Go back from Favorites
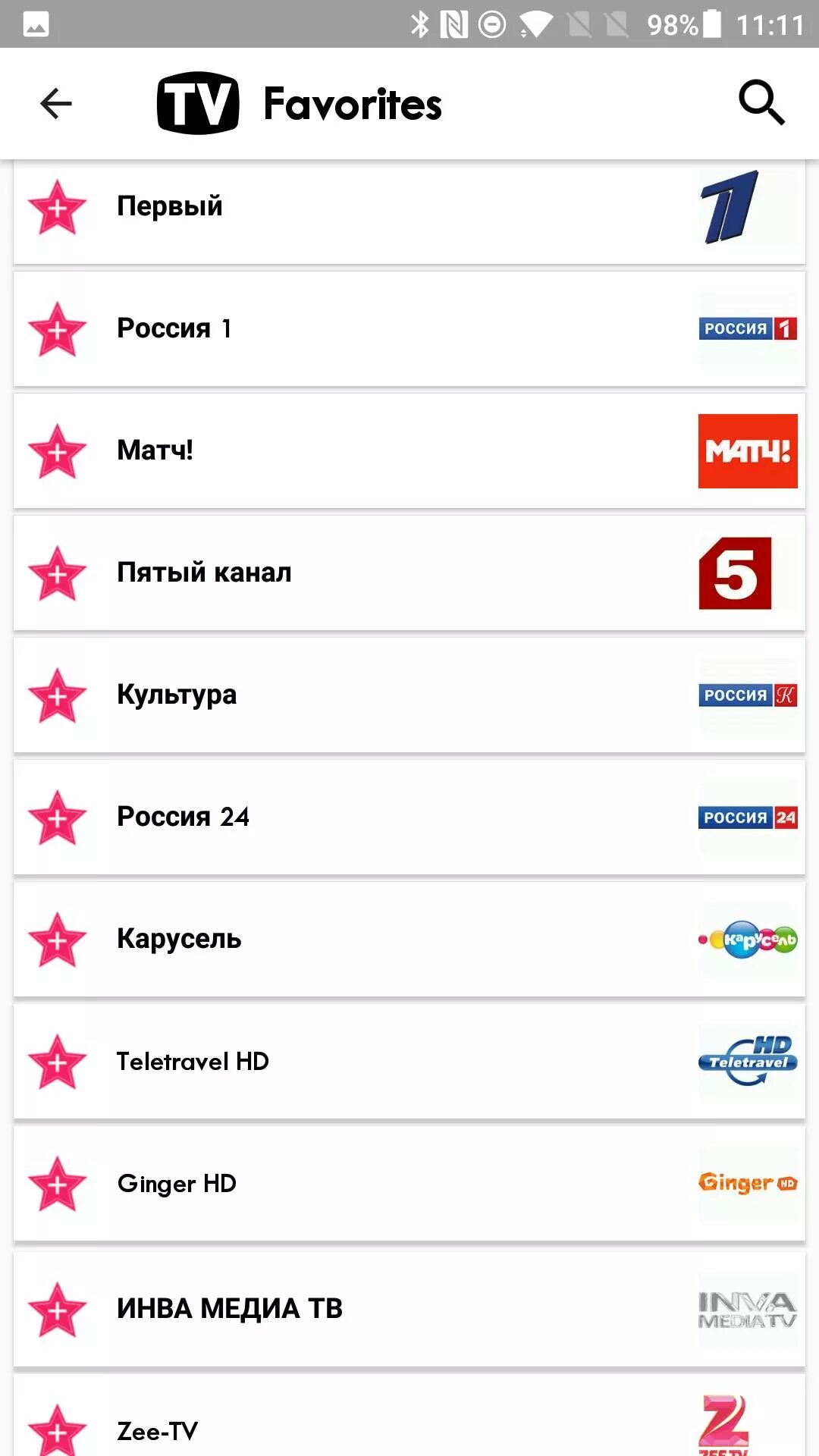This screenshot has height=1456, width=819. coord(55,104)
